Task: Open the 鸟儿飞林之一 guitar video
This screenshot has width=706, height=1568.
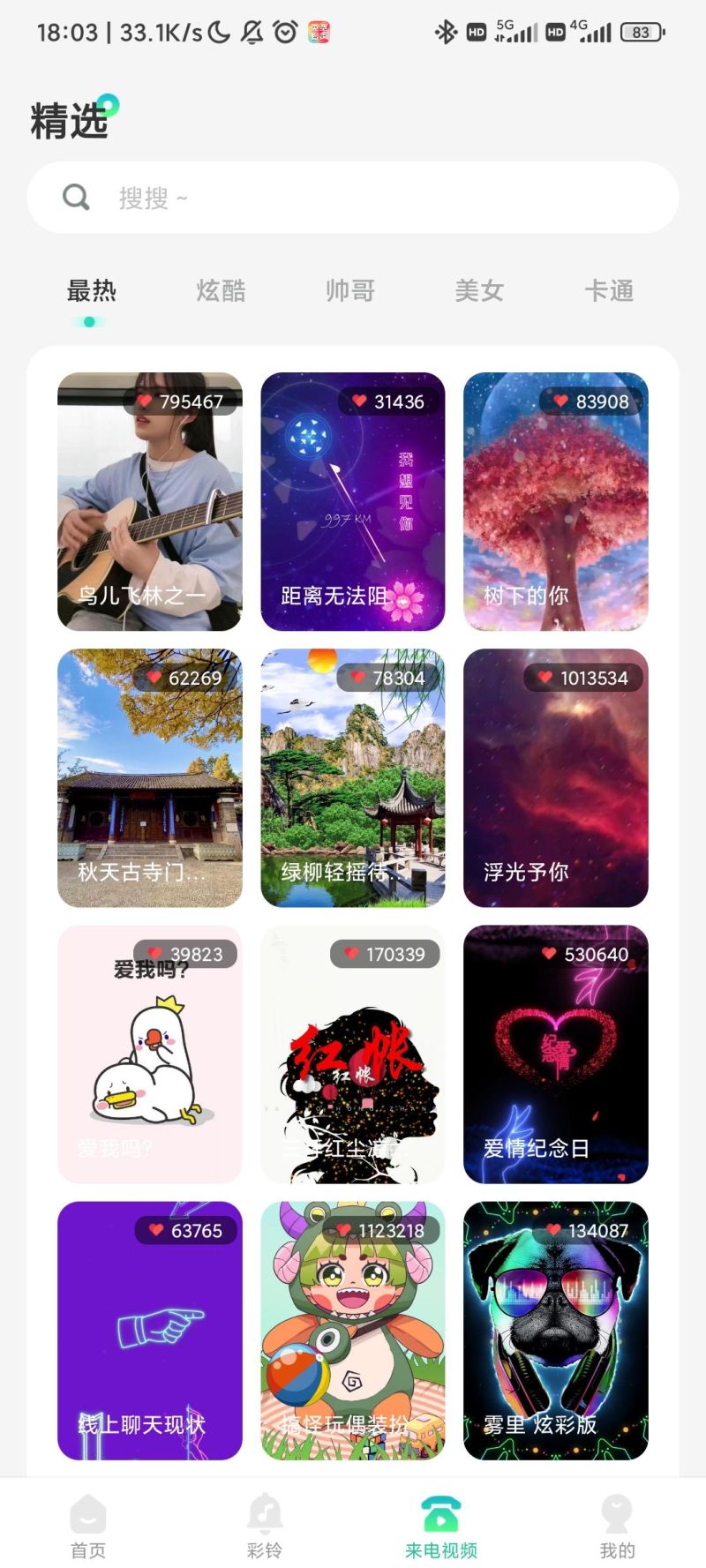Action: (150, 501)
